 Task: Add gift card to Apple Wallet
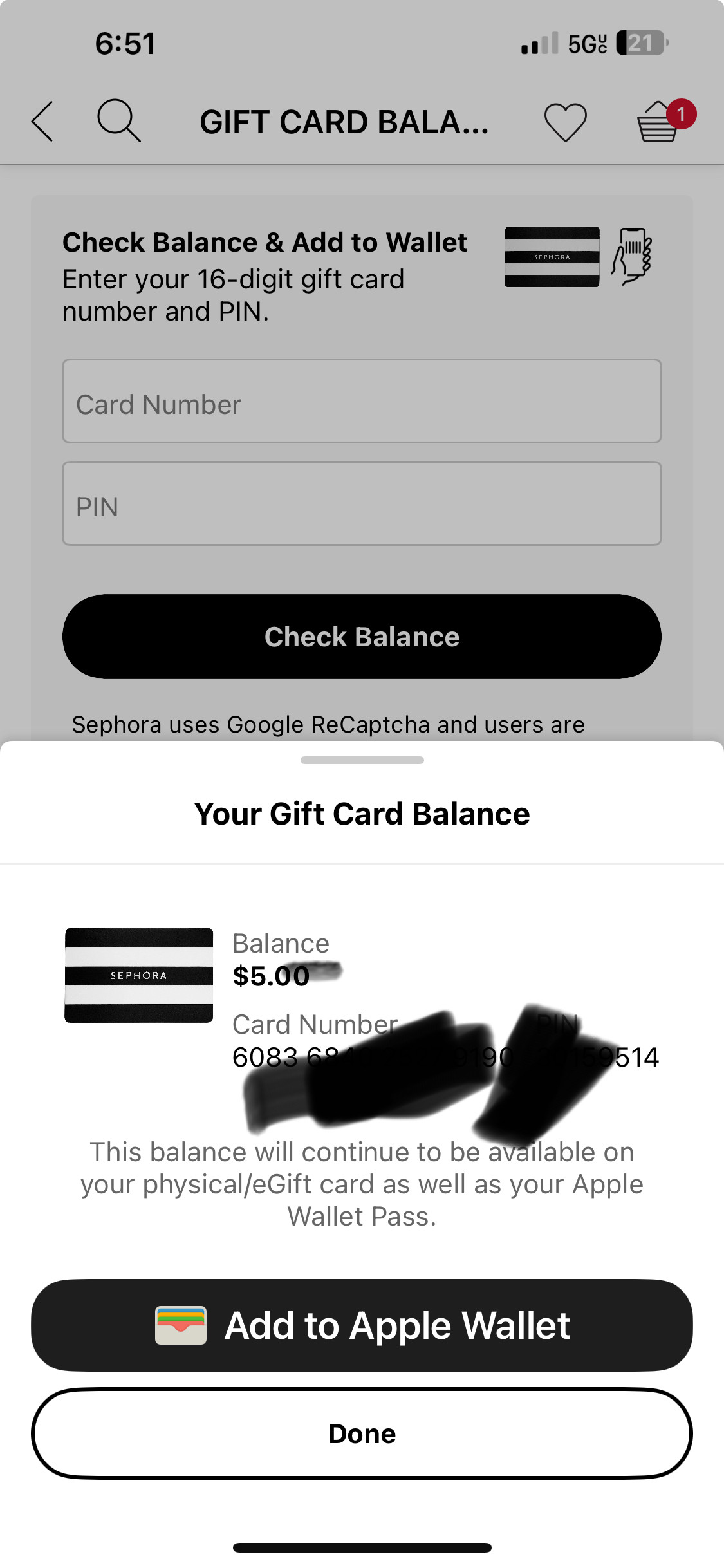(x=362, y=1325)
